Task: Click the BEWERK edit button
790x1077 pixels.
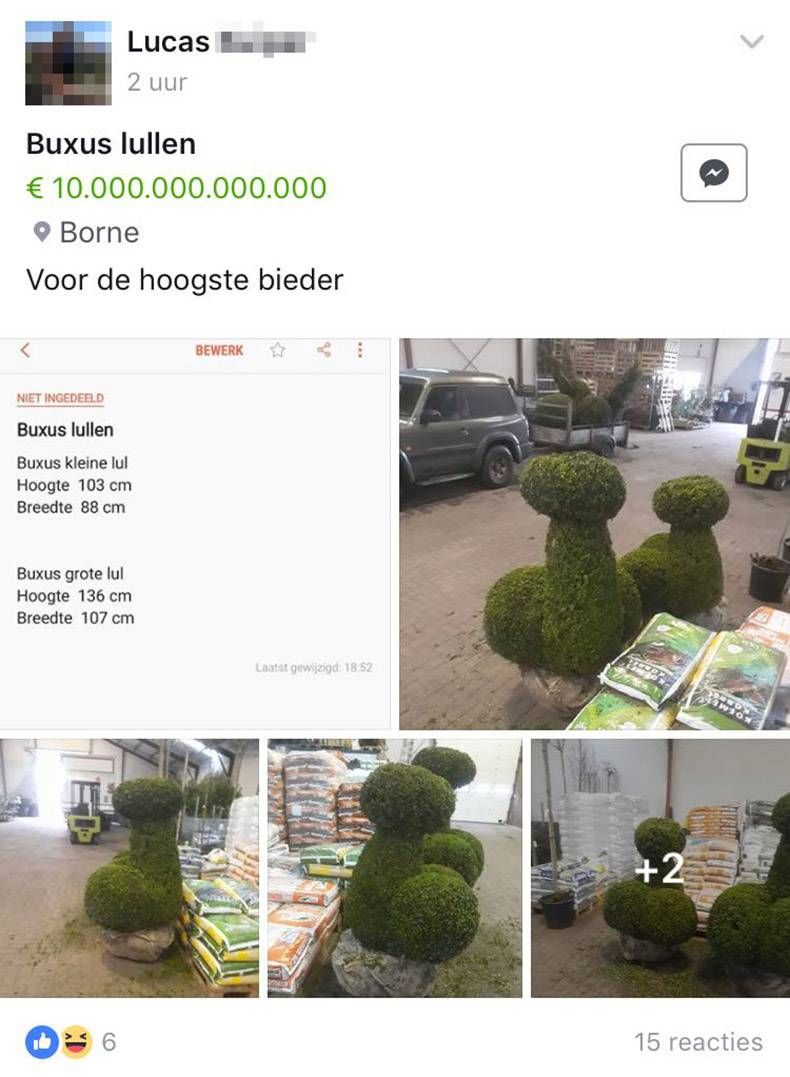Action: pos(217,351)
